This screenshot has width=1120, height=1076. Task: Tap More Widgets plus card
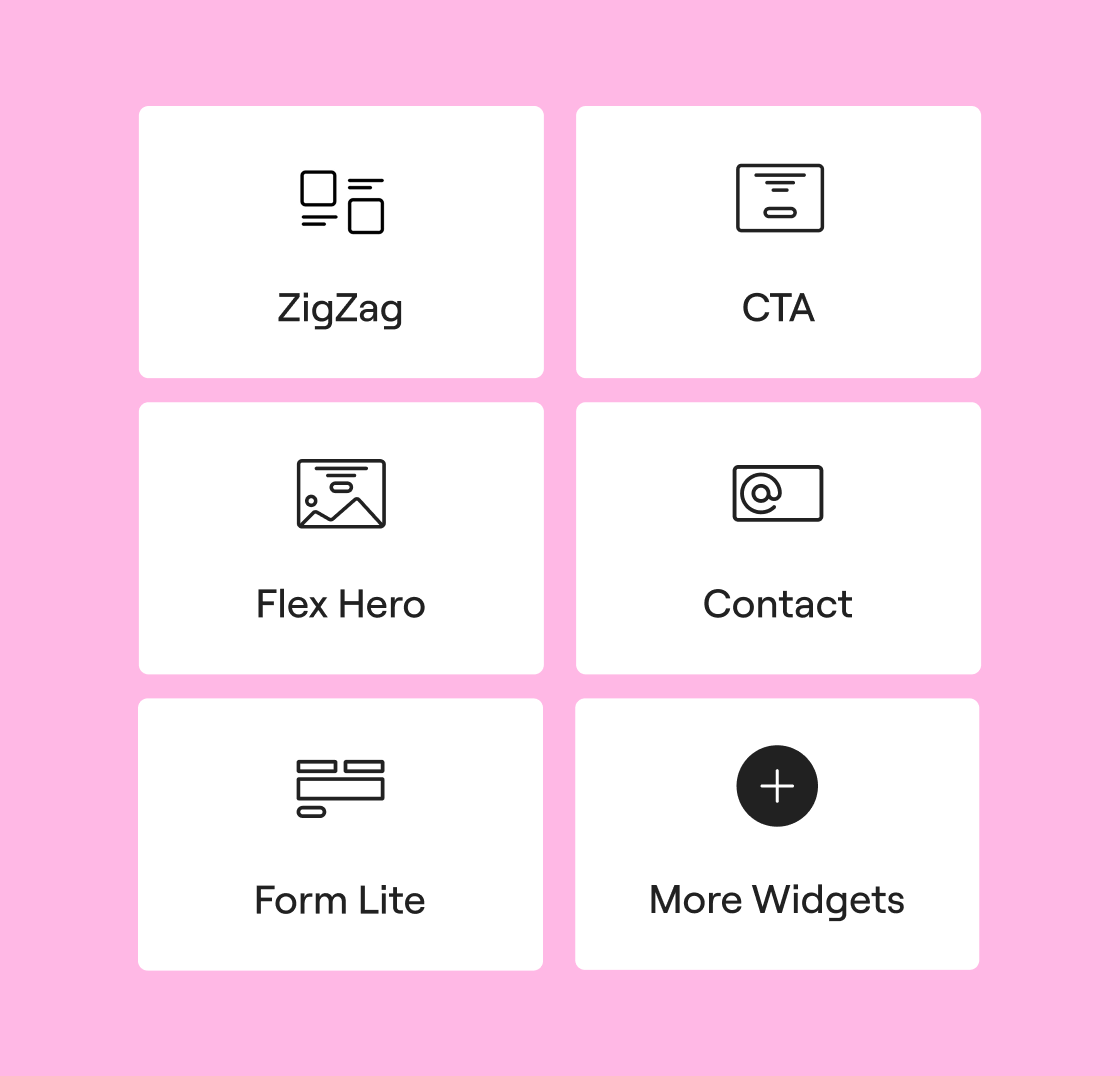[777, 834]
